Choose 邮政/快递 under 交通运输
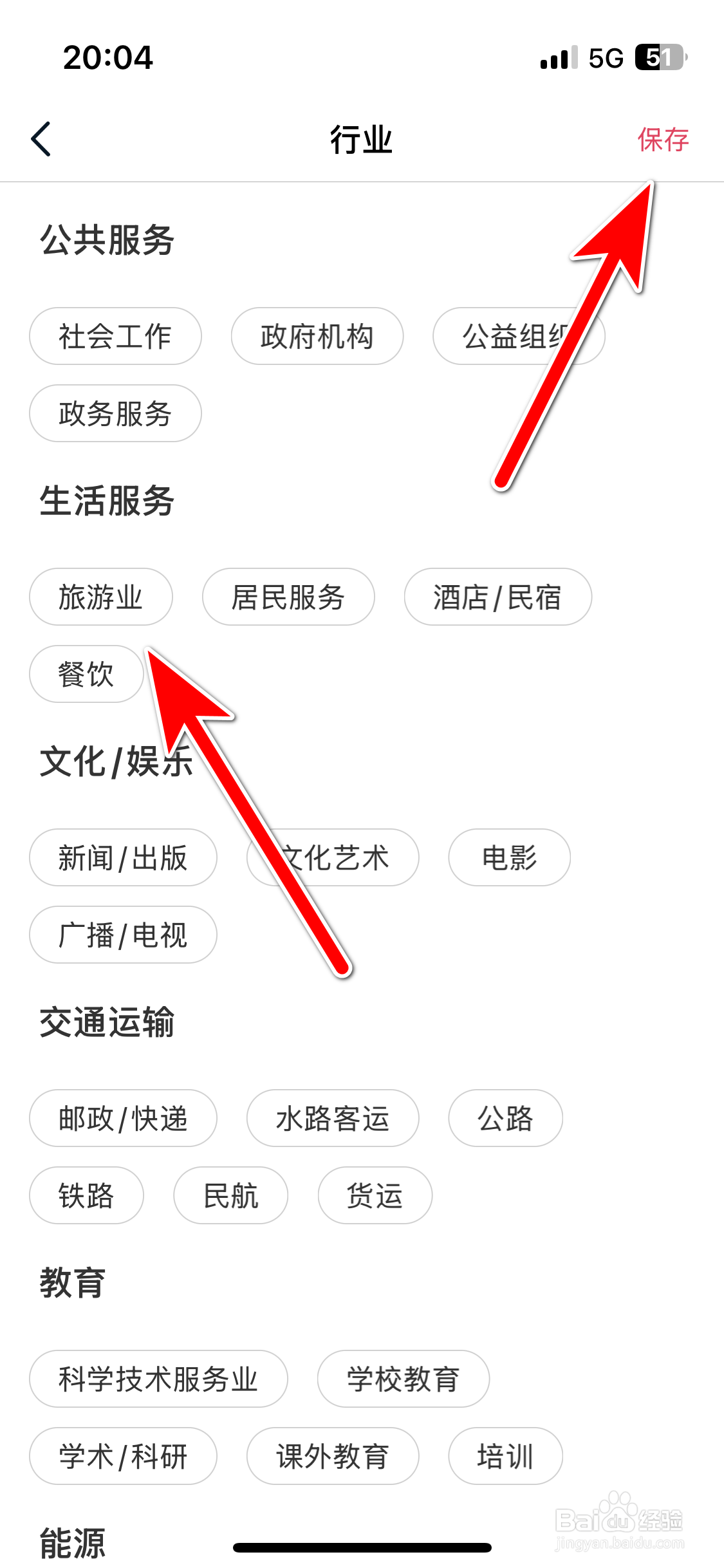This screenshot has width=724, height=1568. 123,1118
